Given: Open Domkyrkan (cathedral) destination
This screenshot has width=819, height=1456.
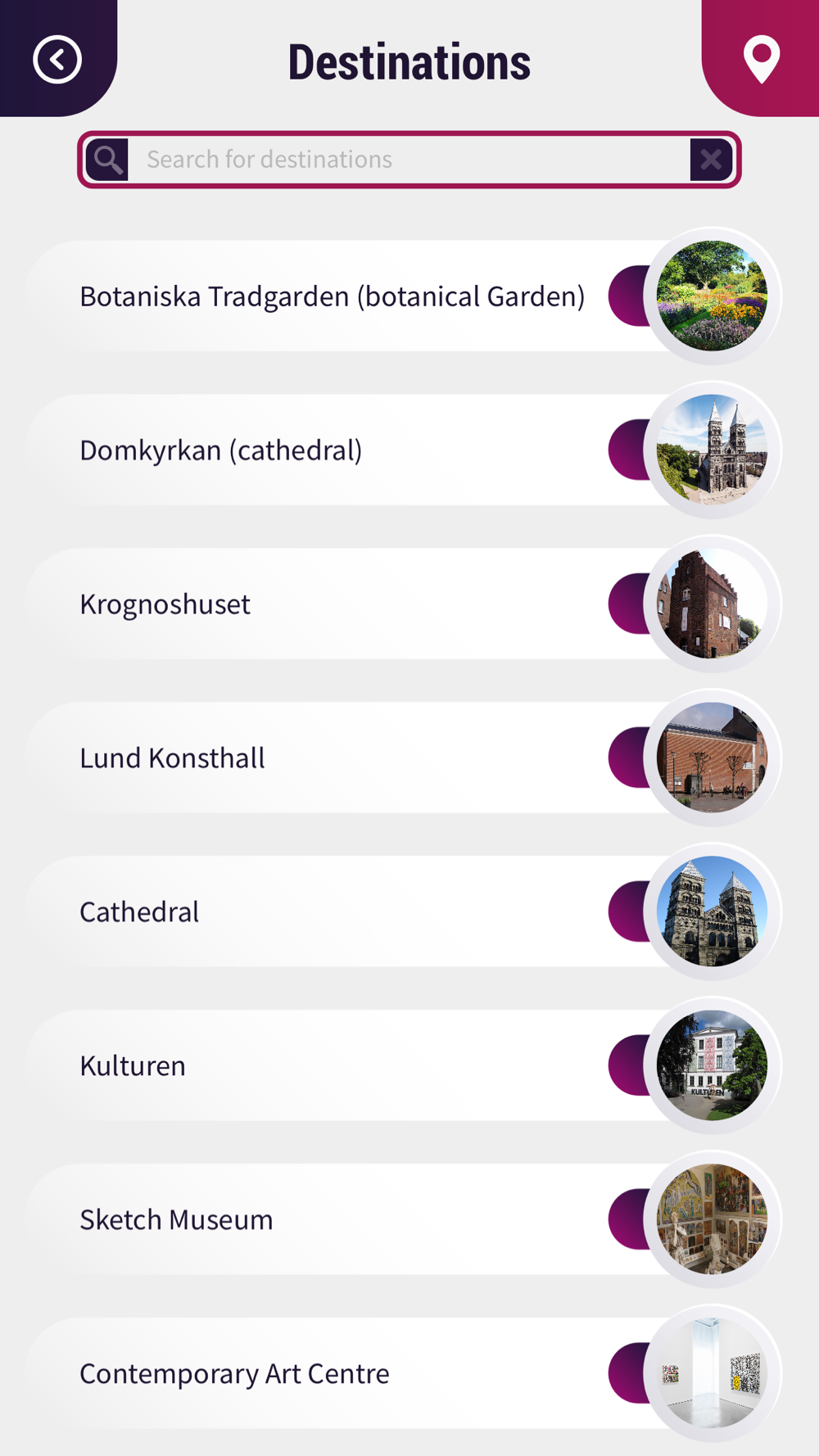Looking at the screenshot, I should (403, 450).
